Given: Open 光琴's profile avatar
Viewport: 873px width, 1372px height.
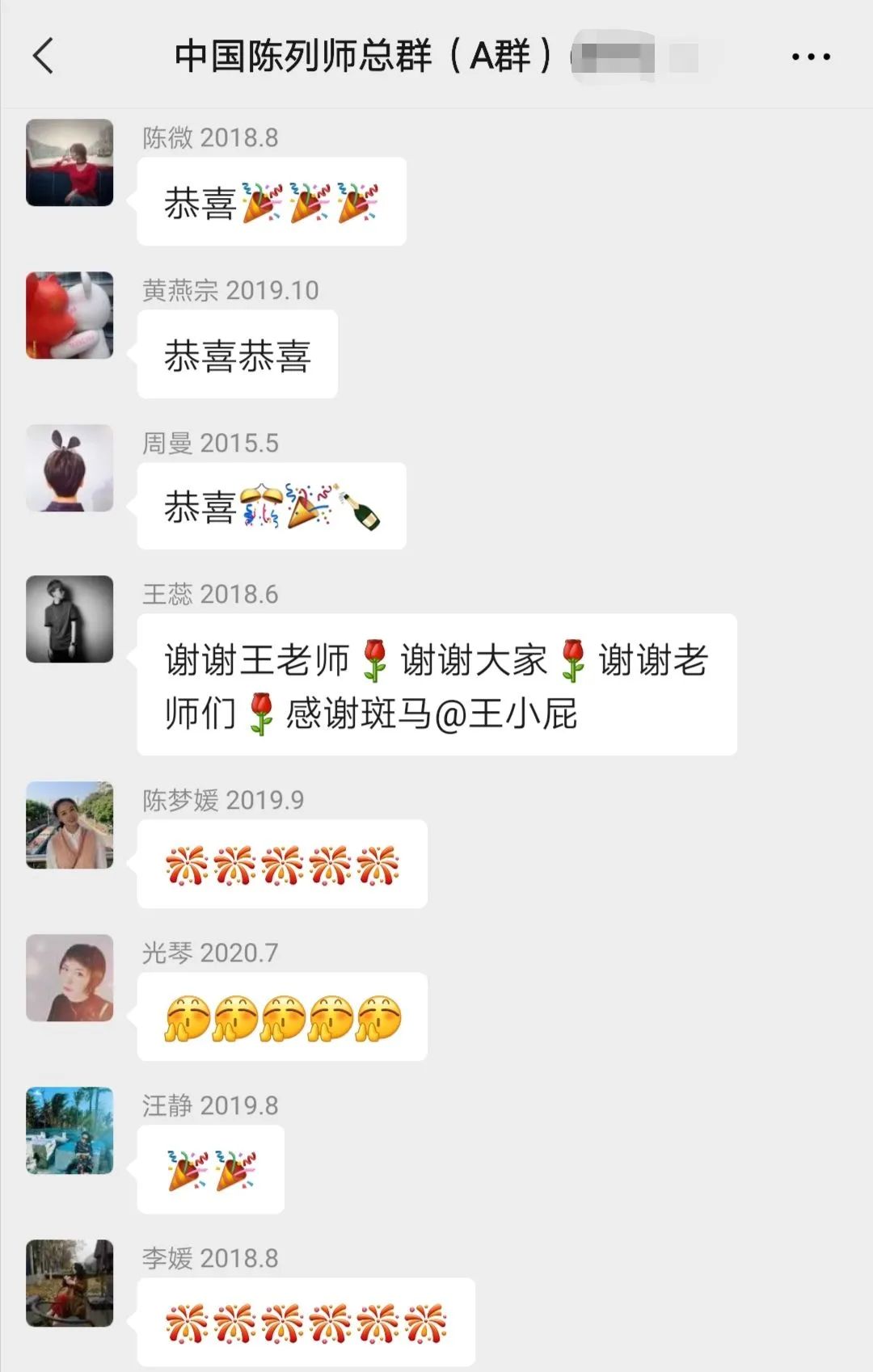Looking at the screenshot, I should tap(70, 978).
